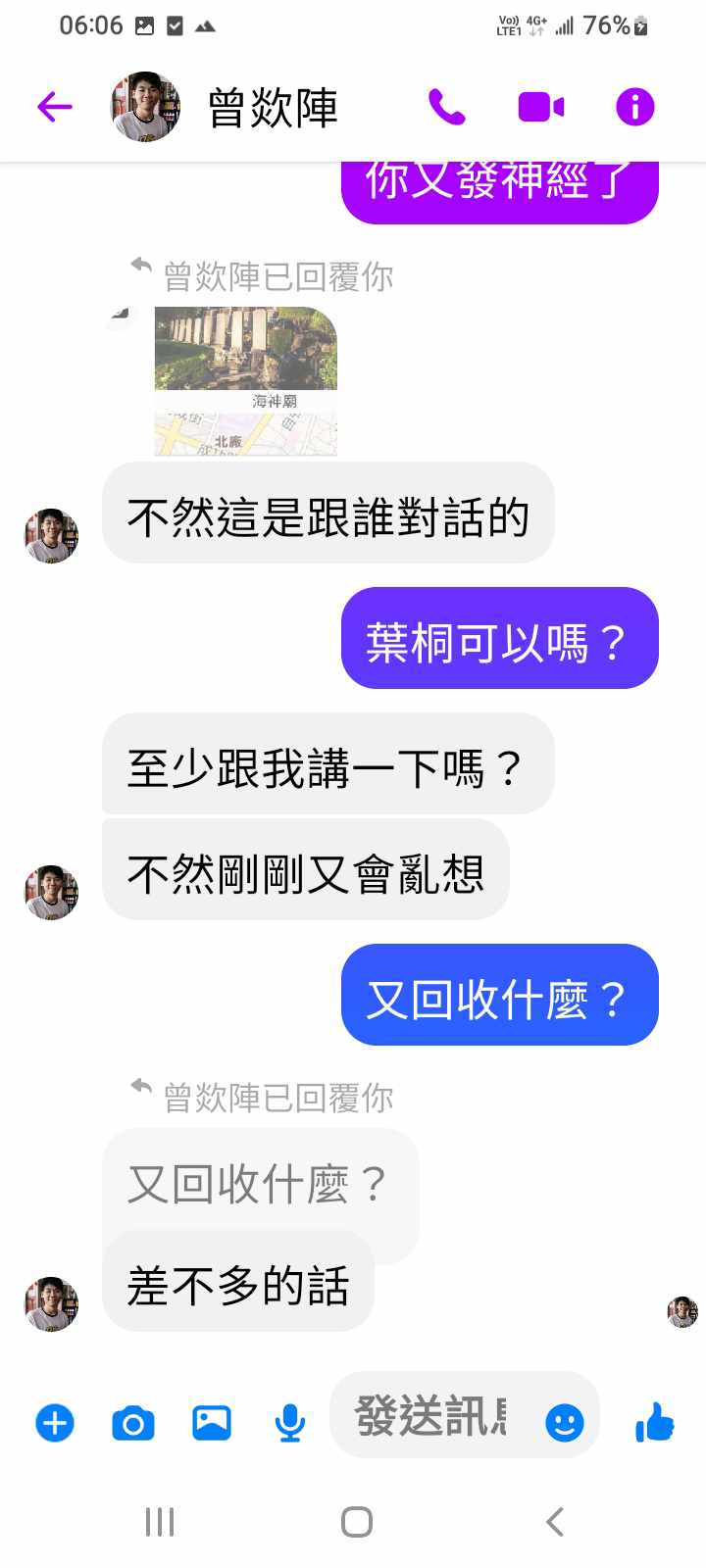Record a voice message
Viewport: 706px width, 1568px height.
click(x=289, y=1422)
